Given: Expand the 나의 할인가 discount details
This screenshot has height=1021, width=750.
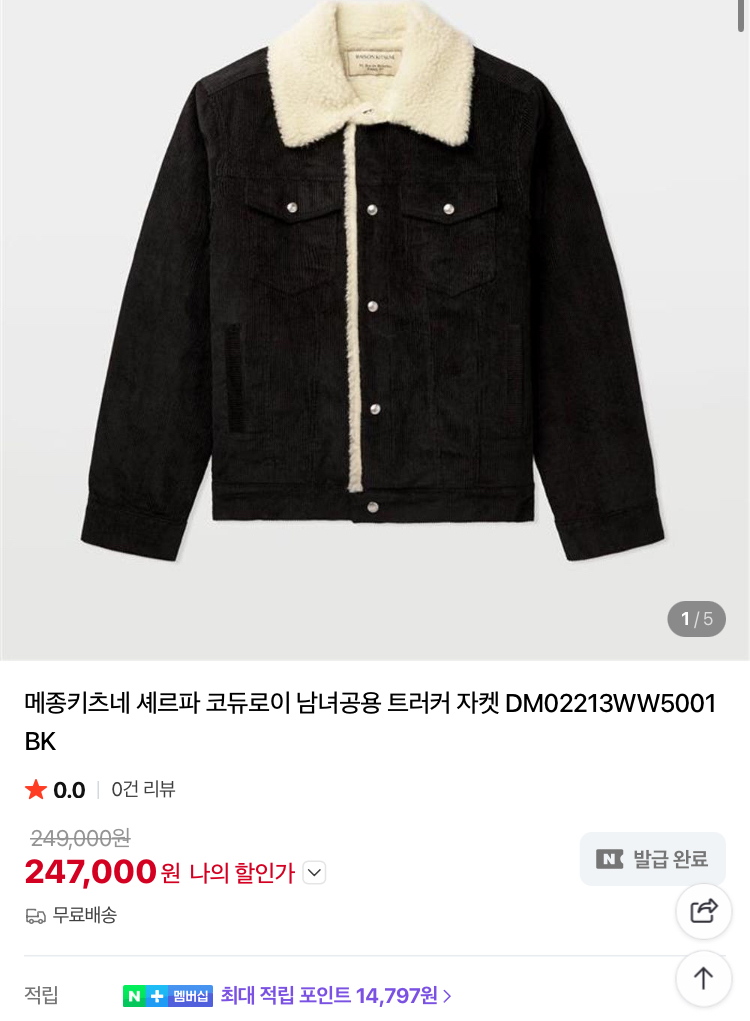Looking at the screenshot, I should 314,873.
